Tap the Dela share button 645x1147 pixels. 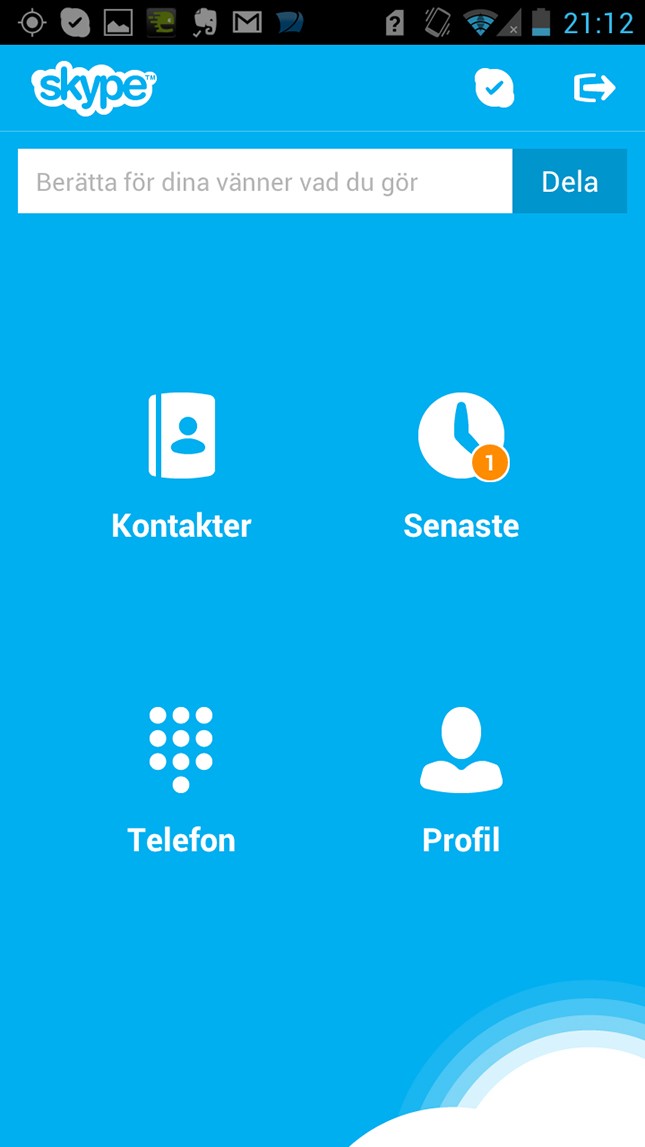click(x=570, y=182)
